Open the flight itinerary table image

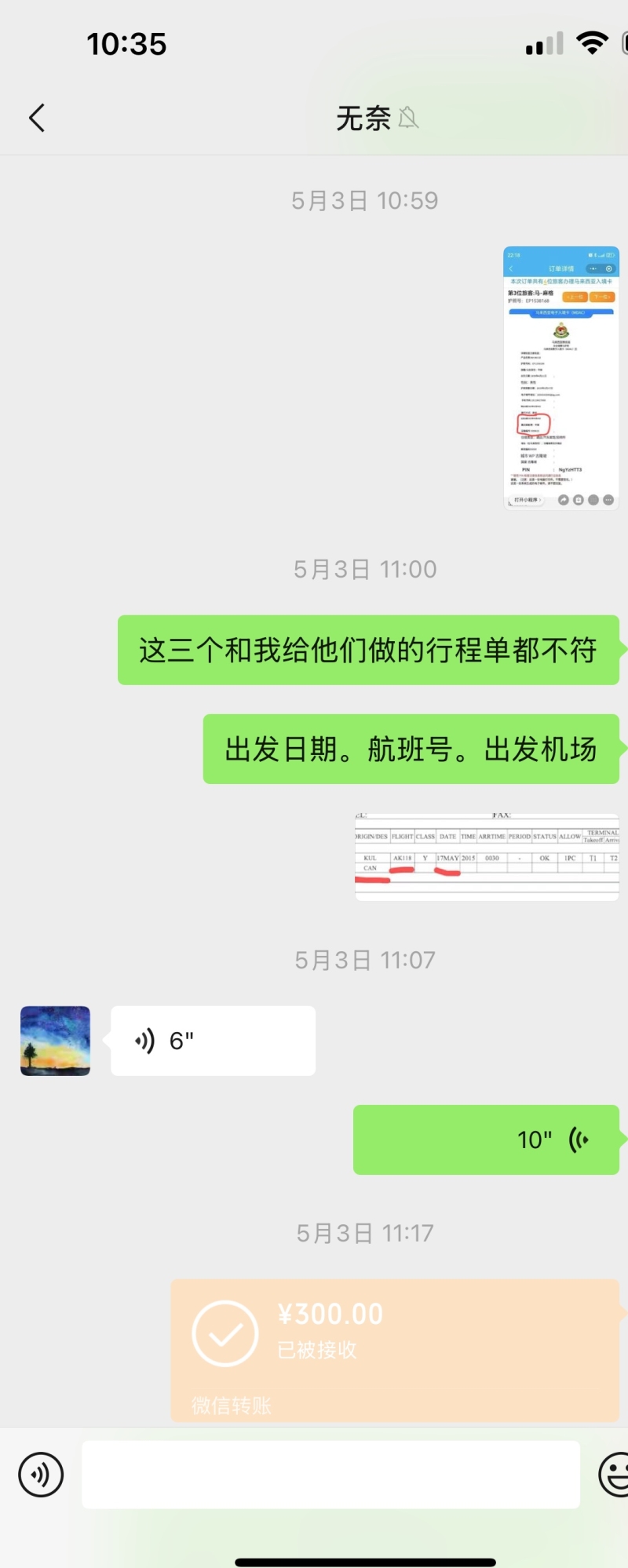[487, 857]
